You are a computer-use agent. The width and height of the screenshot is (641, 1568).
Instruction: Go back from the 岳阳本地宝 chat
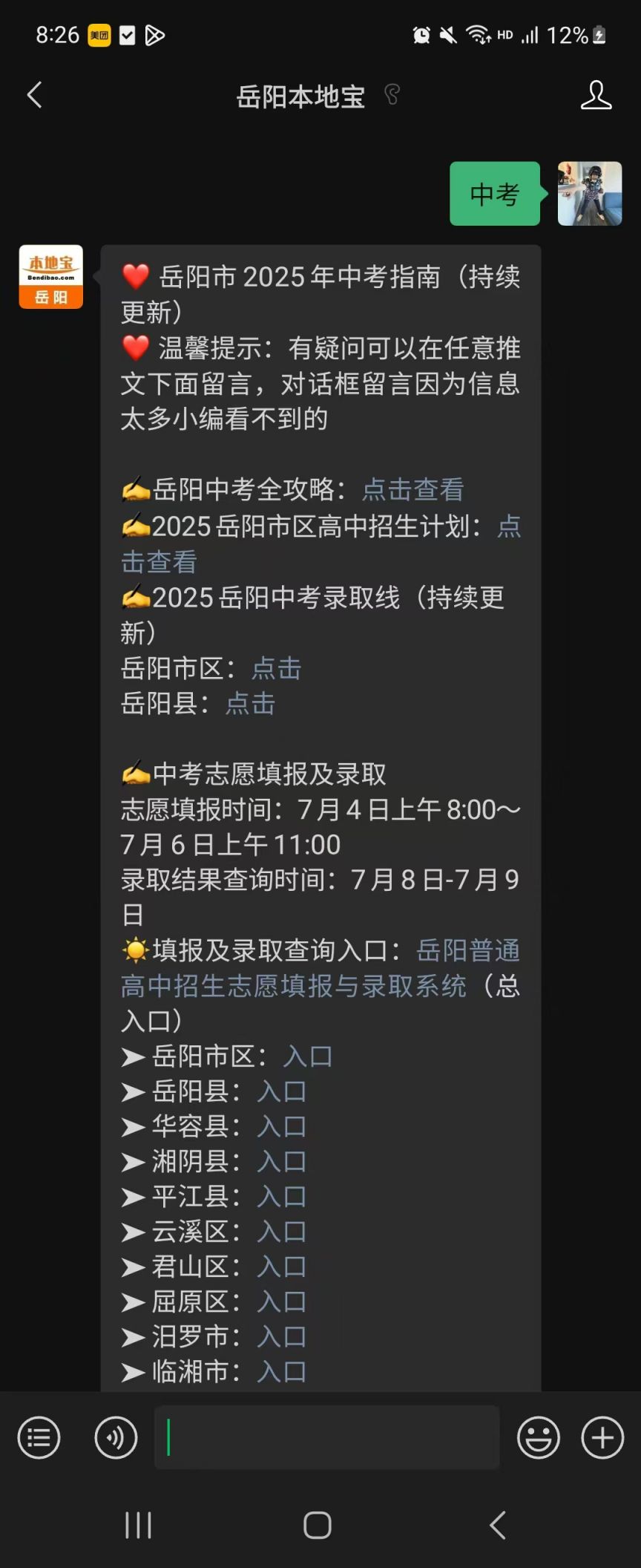point(34,95)
